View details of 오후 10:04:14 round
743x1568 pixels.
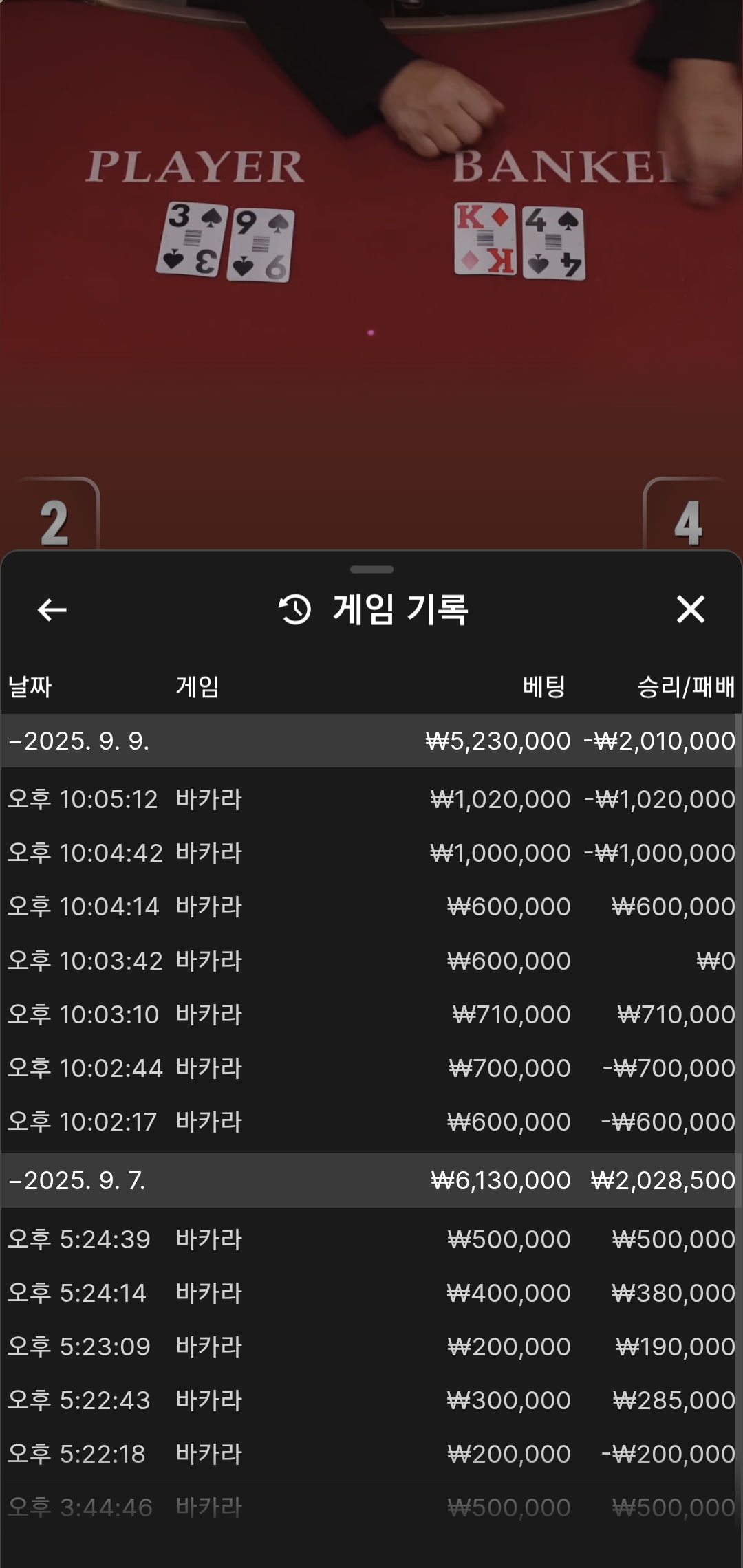[x=371, y=906]
